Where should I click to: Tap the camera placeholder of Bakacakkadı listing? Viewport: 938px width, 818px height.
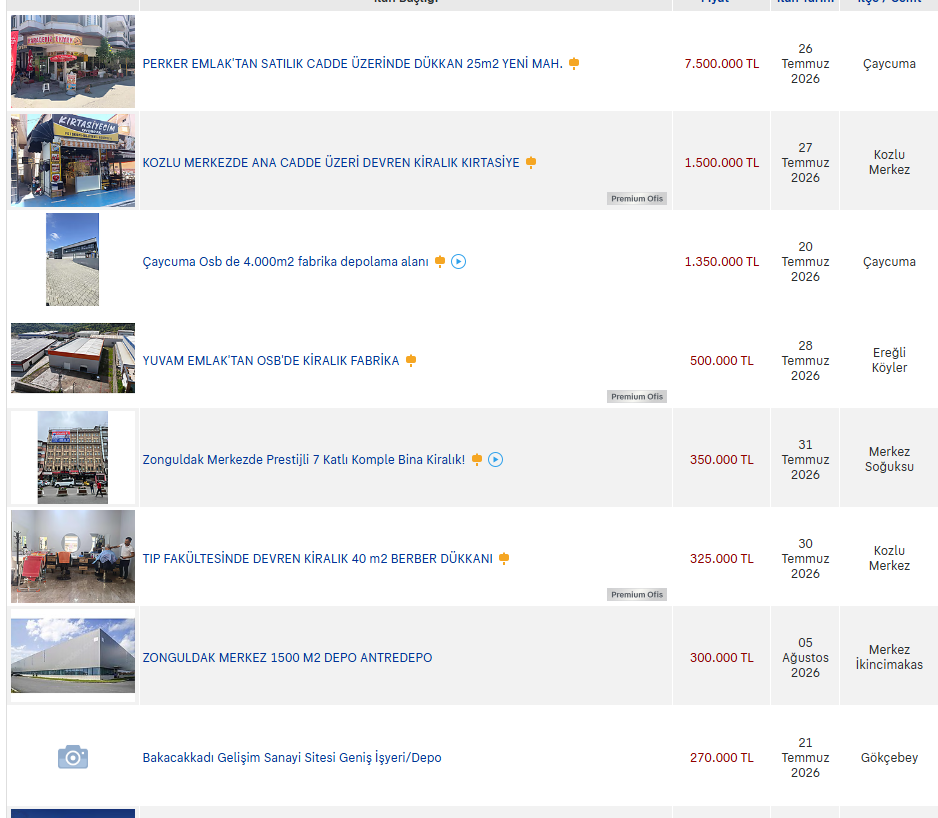(x=73, y=757)
